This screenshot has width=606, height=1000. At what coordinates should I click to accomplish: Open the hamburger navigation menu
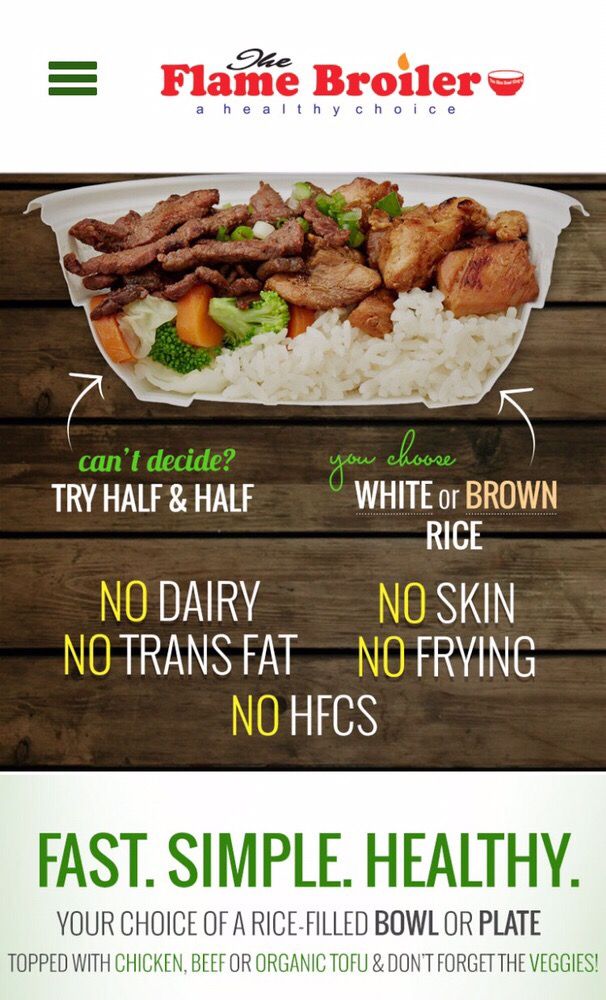[73, 78]
